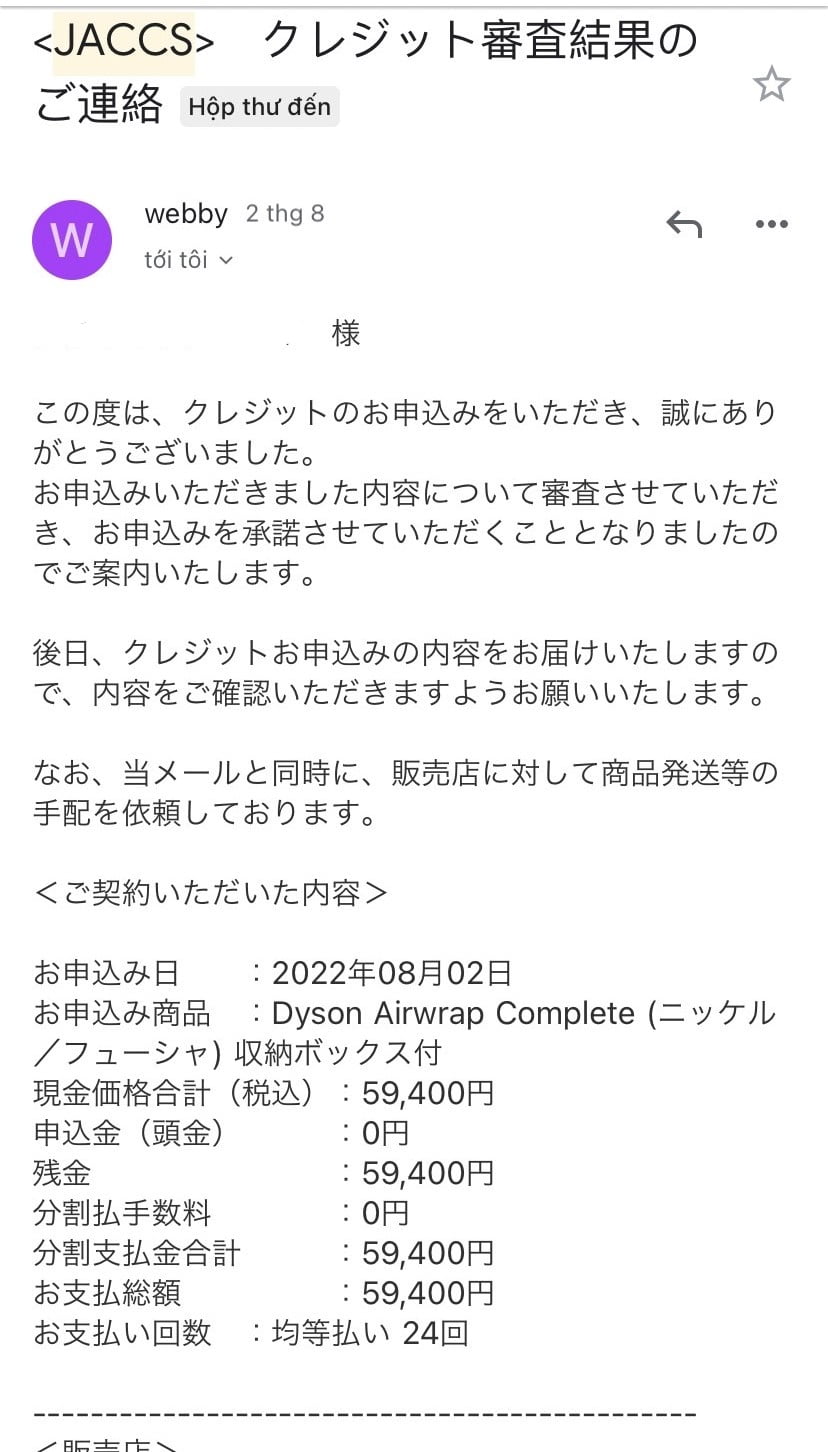
Task: Reply to webby's email
Action: pyautogui.click(x=684, y=224)
